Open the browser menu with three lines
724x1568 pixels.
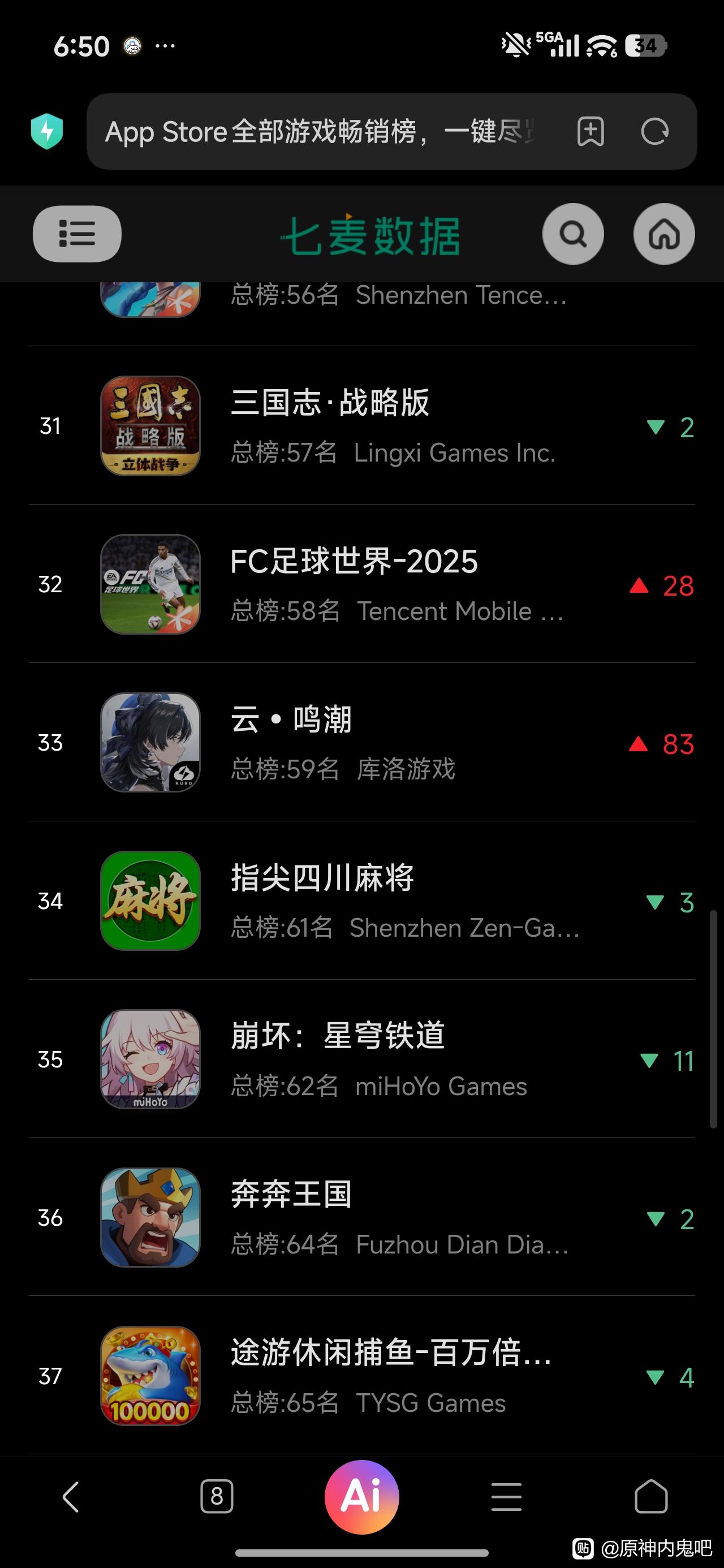pyautogui.click(x=506, y=1496)
